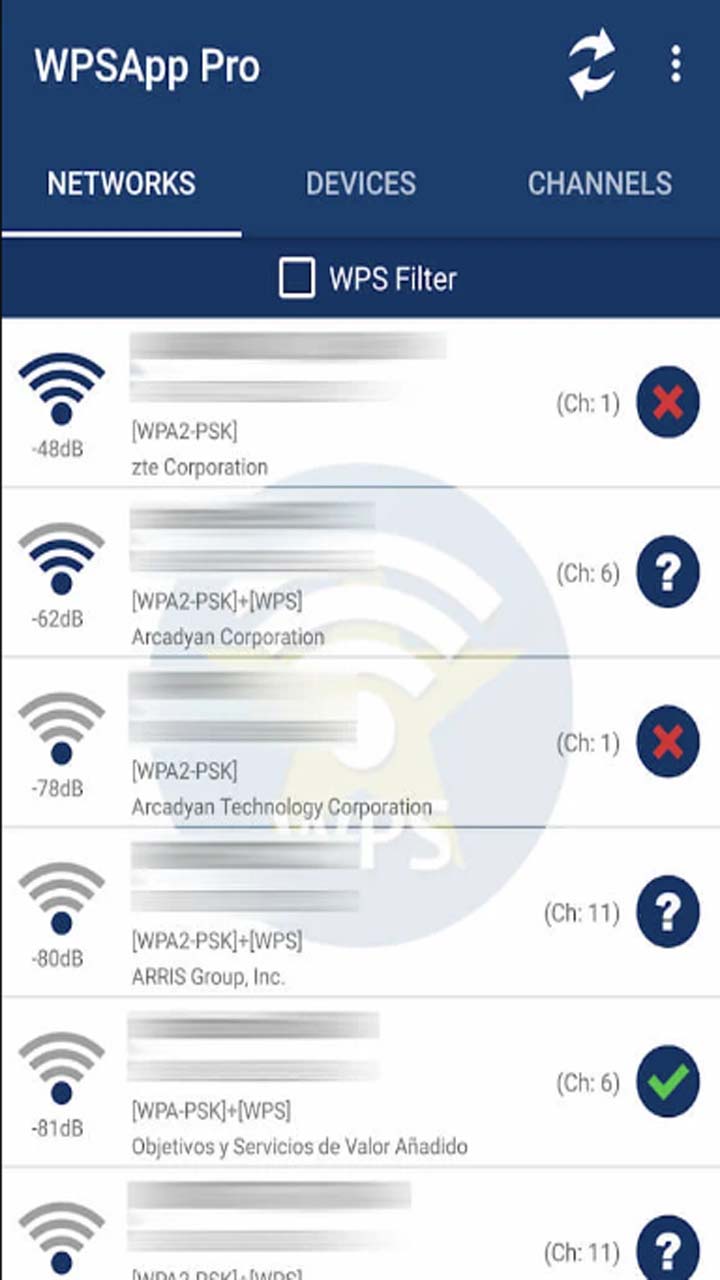
Task: Open the Objetivos y Servicios de Valor Añadido network
Action: click(x=360, y=1083)
